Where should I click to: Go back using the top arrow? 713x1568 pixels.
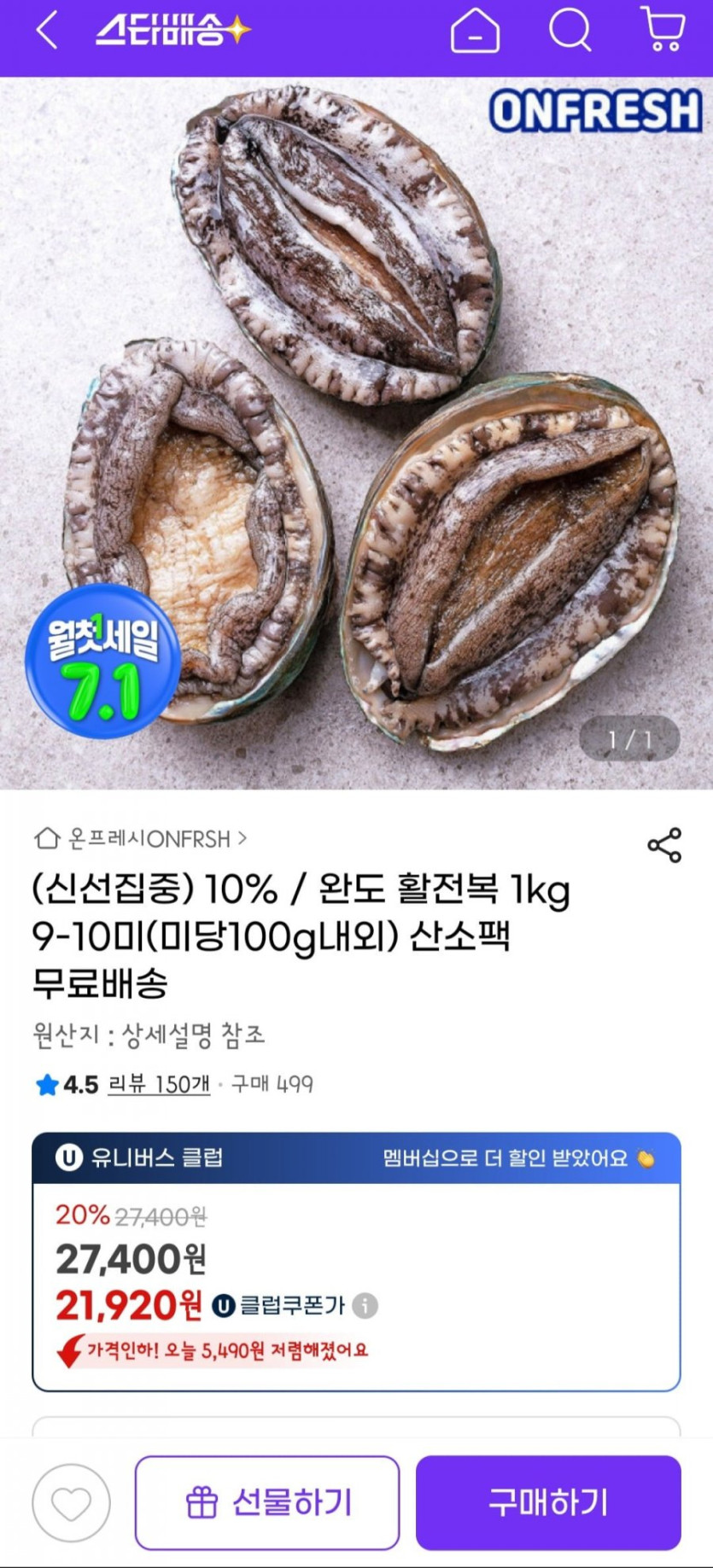pyautogui.click(x=47, y=32)
